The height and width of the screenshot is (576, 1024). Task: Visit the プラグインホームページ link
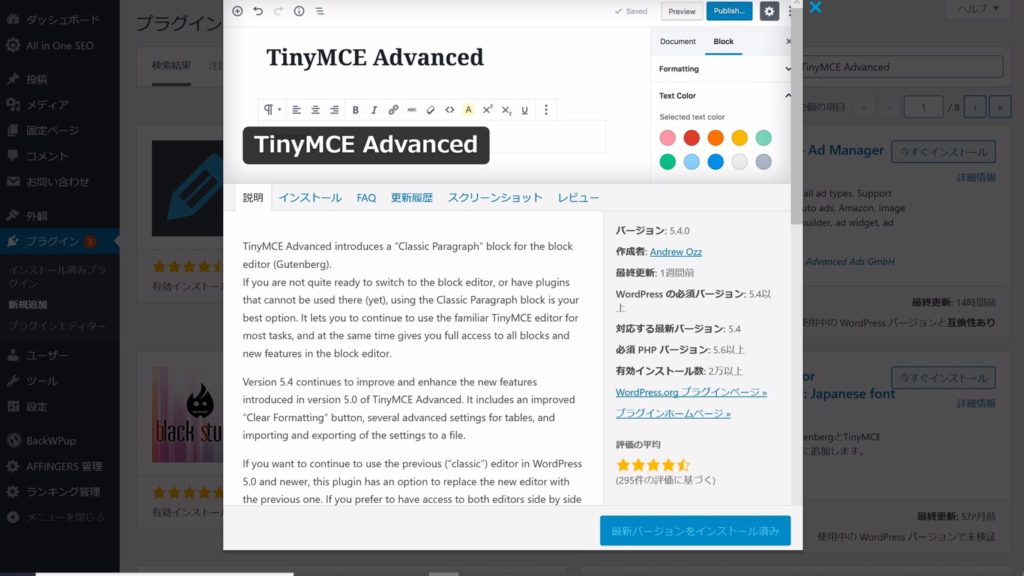(672, 413)
